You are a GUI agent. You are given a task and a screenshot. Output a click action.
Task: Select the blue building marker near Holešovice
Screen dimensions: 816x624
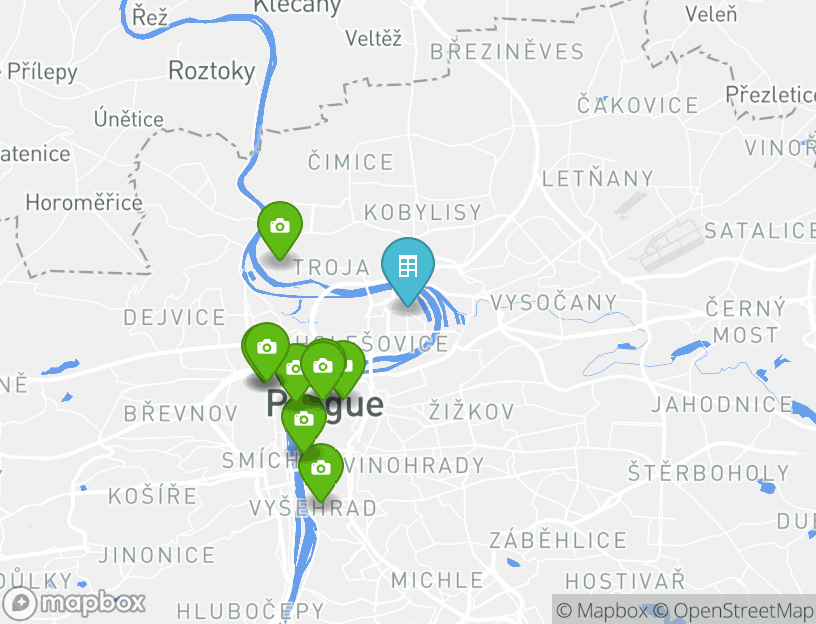click(x=407, y=267)
